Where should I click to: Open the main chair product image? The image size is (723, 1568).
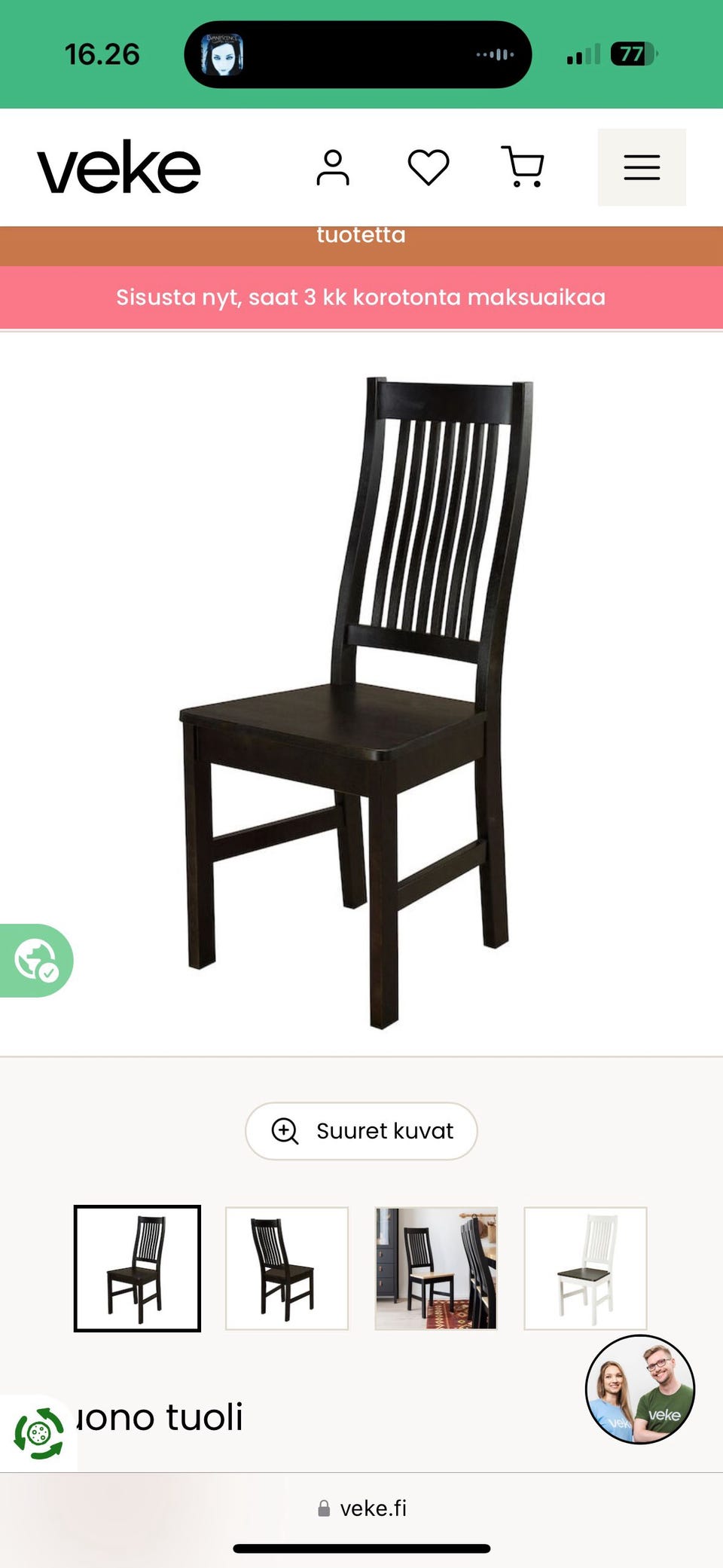356,701
